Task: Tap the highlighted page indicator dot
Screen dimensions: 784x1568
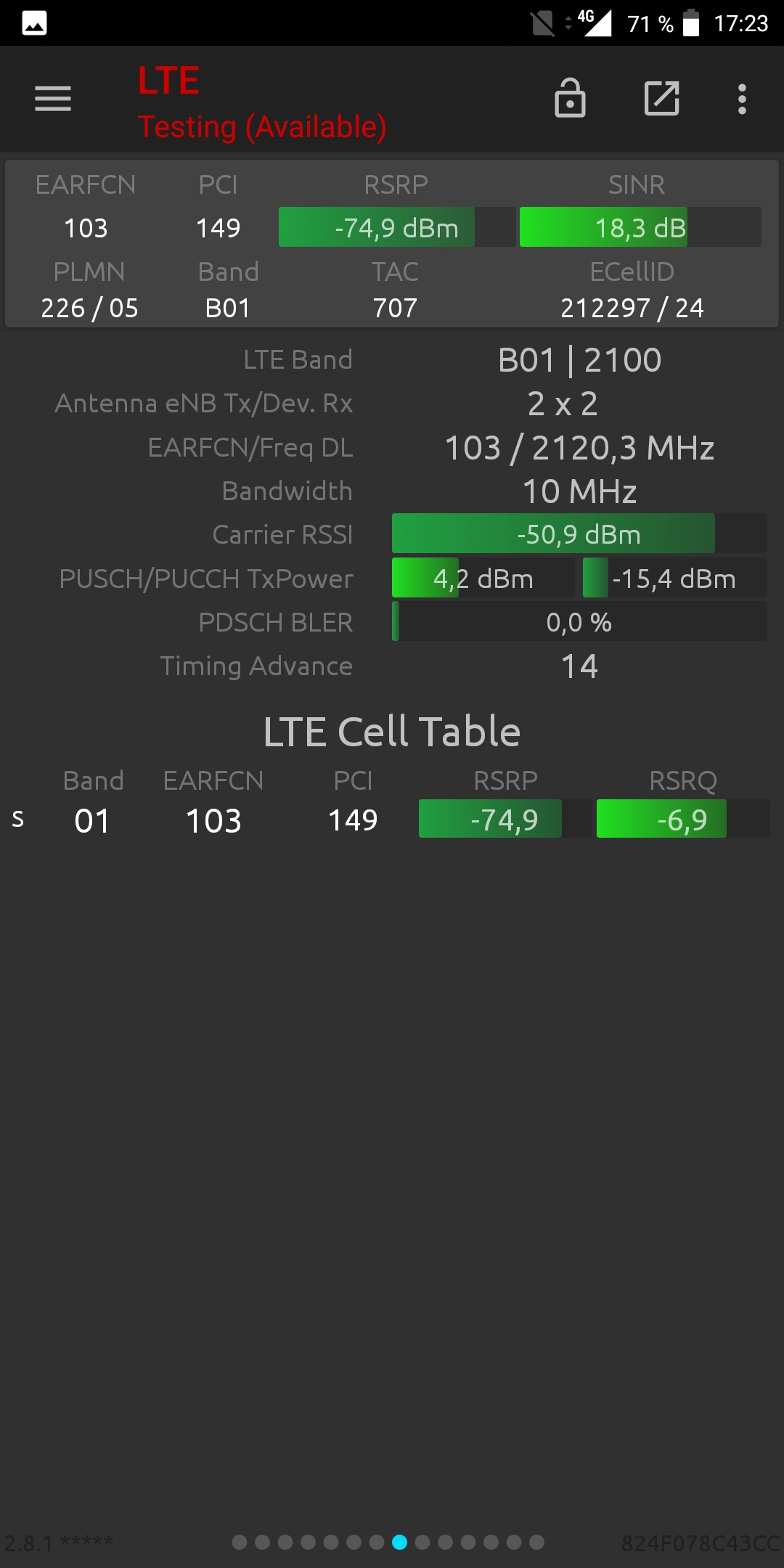Action: [x=399, y=1542]
